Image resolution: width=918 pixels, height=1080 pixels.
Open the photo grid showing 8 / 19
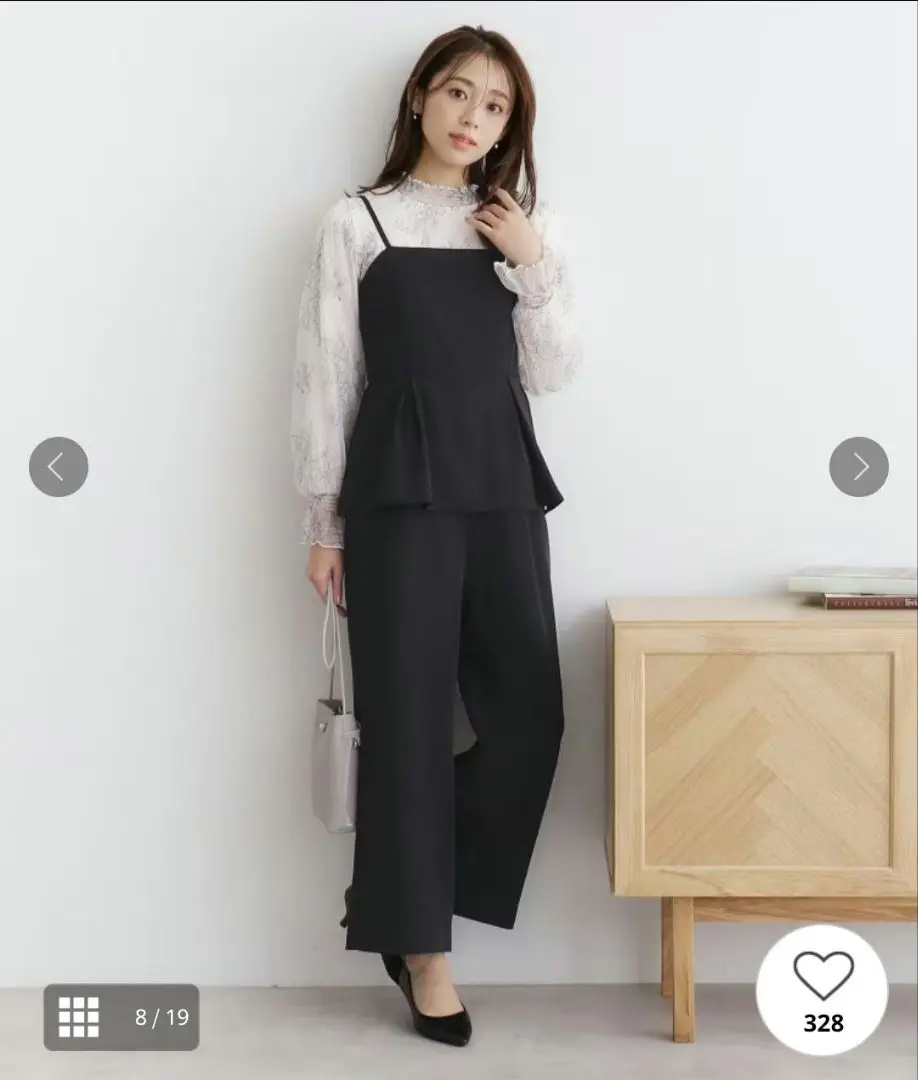click(121, 1017)
